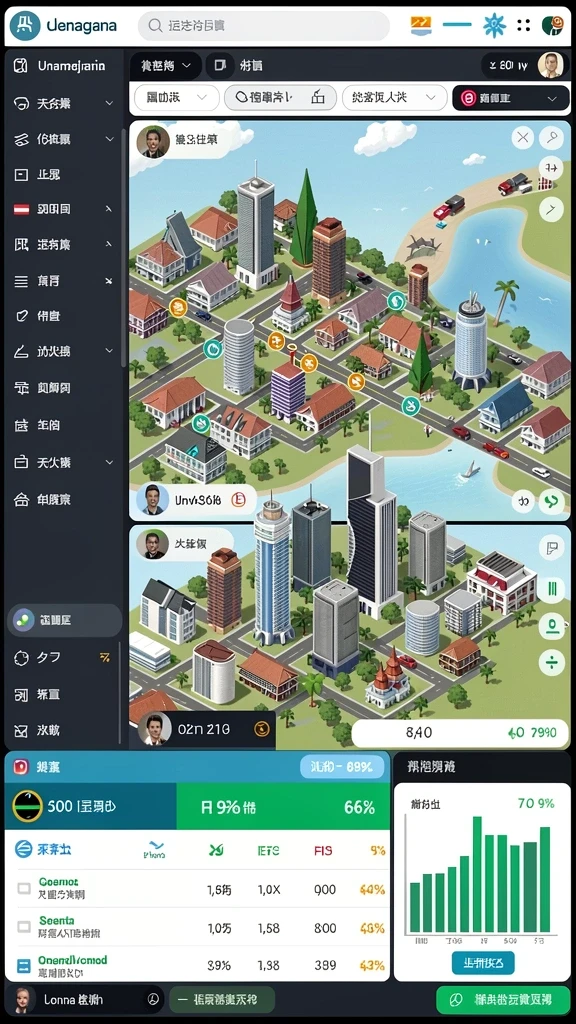Open the Onendl/romod table row
Image resolution: width=576 pixels, height=1024 pixels.
(197, 965)
